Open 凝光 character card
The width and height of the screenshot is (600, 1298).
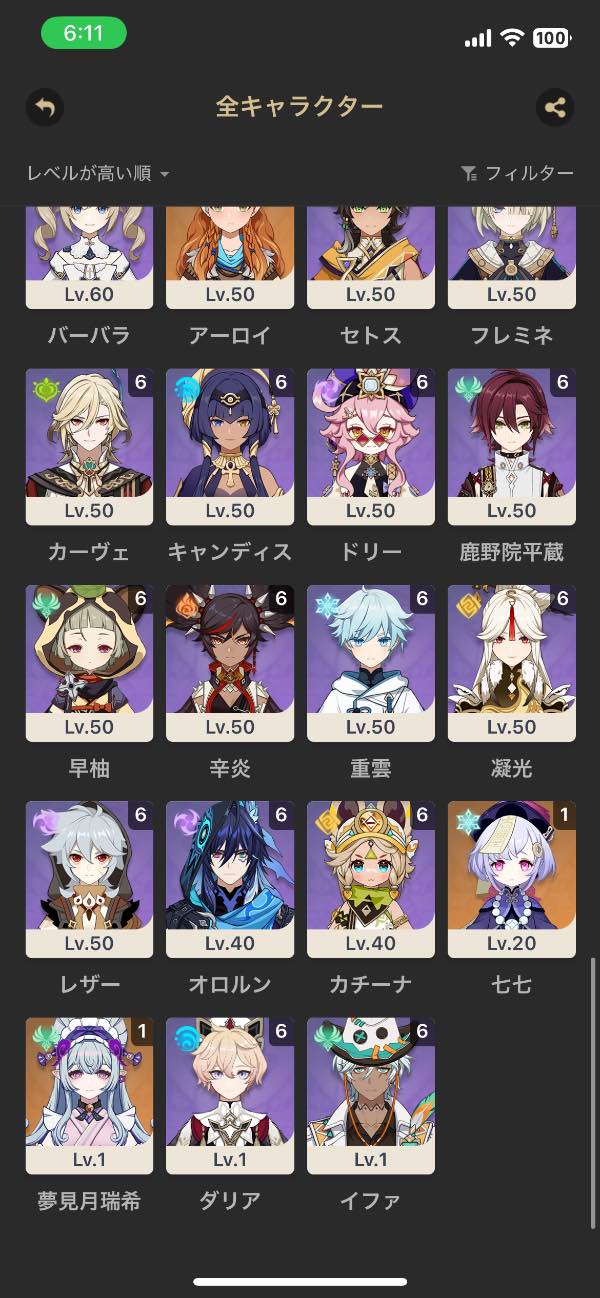click(x=511, y=662)
